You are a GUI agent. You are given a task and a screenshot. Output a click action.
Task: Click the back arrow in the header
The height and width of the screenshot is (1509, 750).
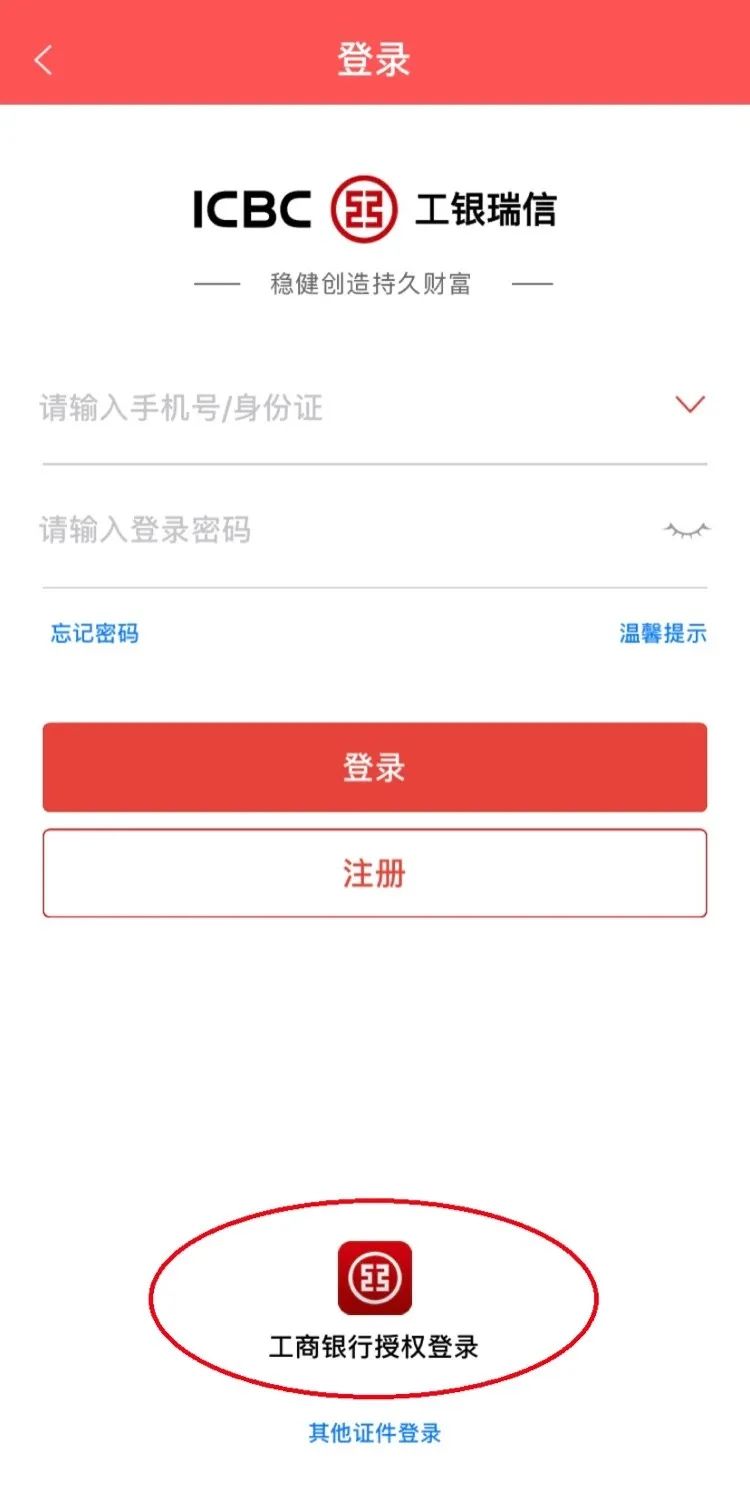43,60
